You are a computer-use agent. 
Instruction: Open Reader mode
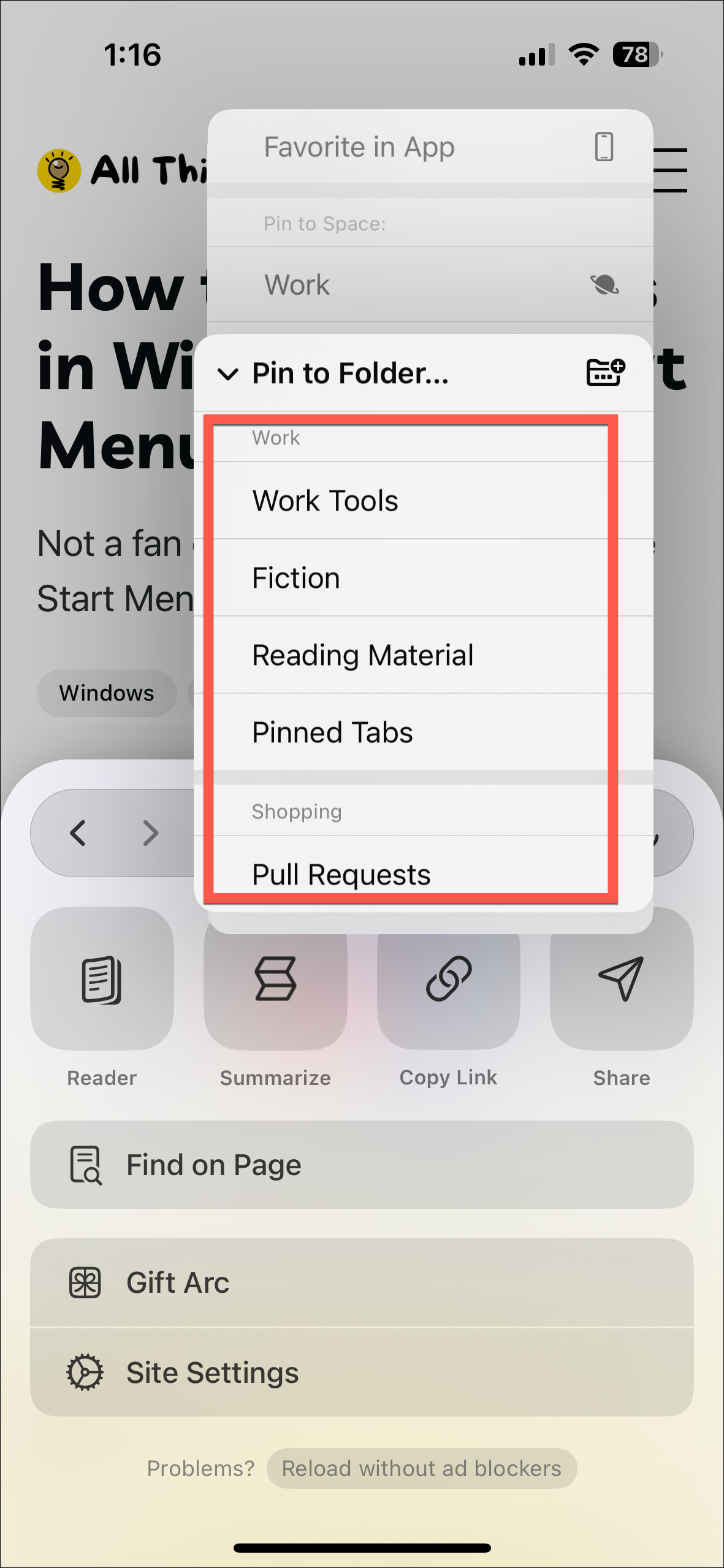[102, 979]
